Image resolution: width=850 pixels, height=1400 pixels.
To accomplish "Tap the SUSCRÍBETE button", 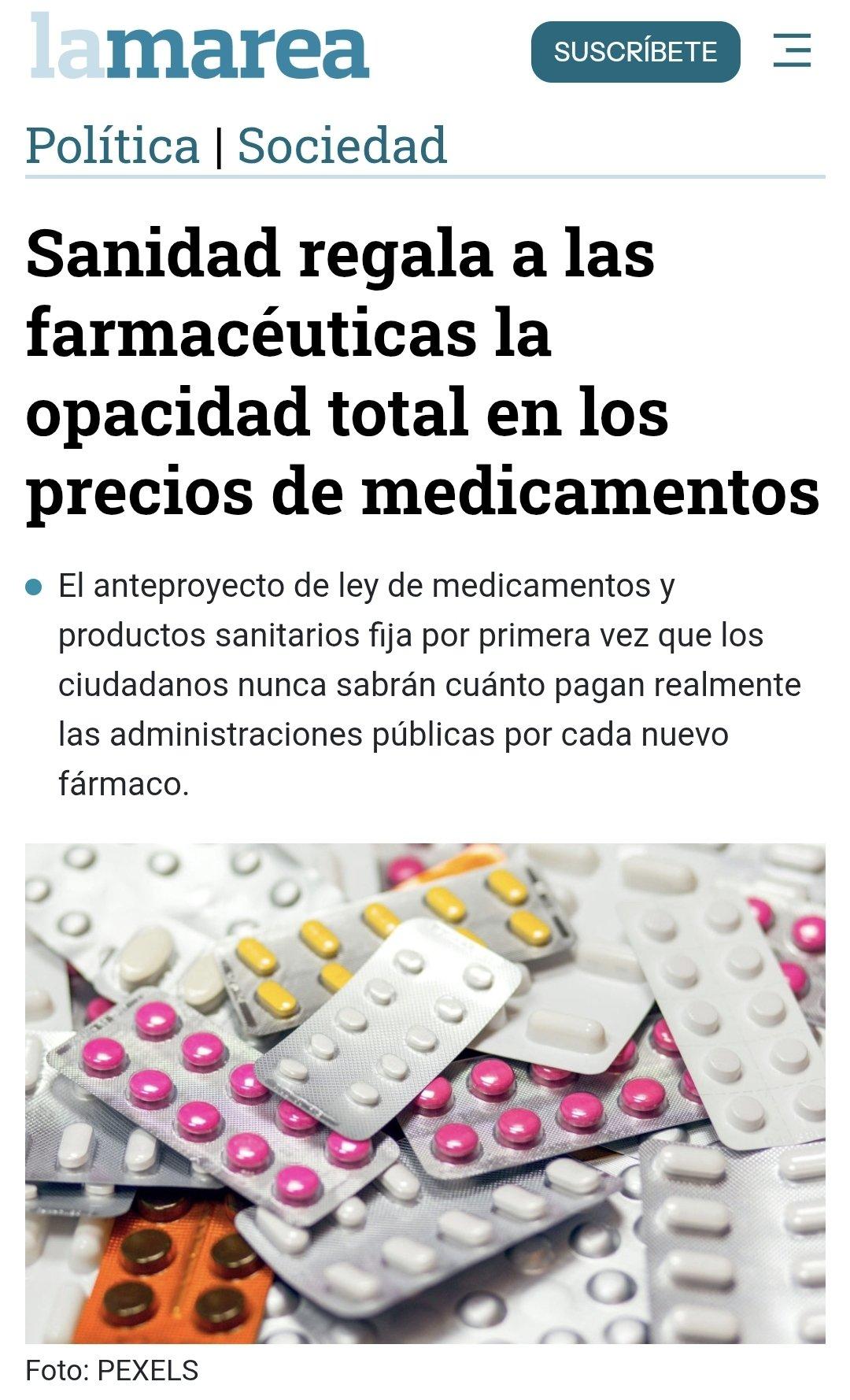I will 635,52.
